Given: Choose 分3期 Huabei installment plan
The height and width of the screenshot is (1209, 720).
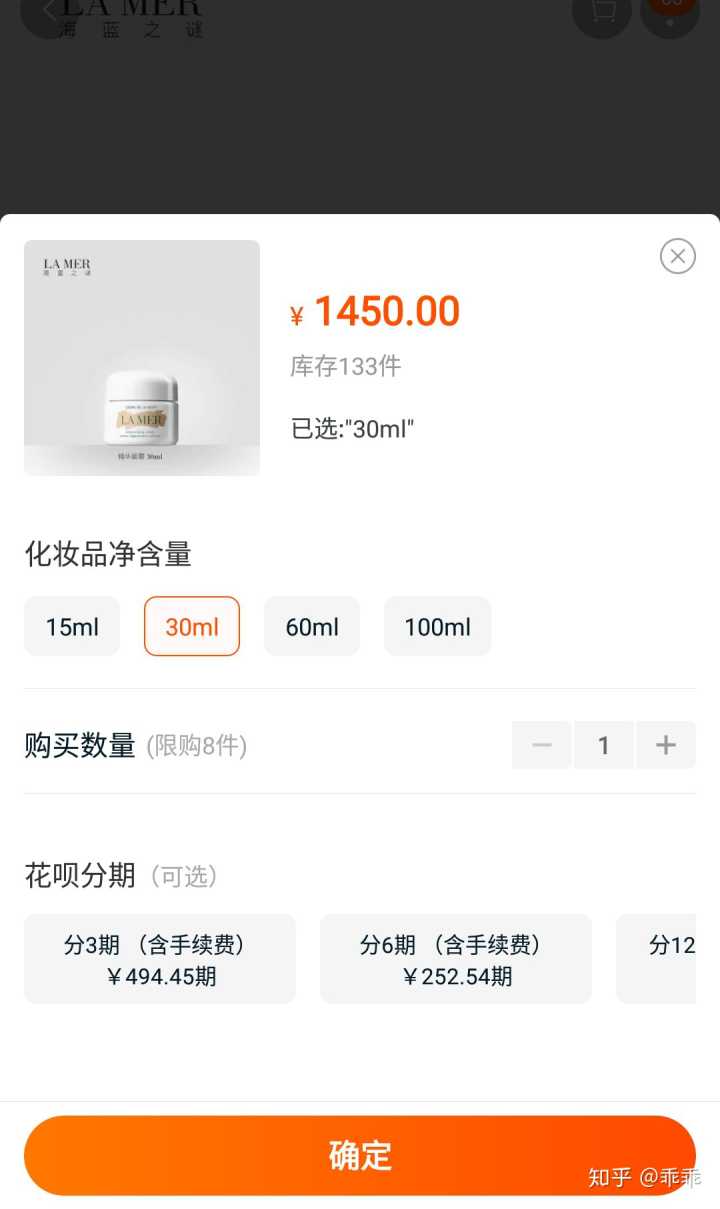Looking at the screenshot, I should tap(160, 959).
